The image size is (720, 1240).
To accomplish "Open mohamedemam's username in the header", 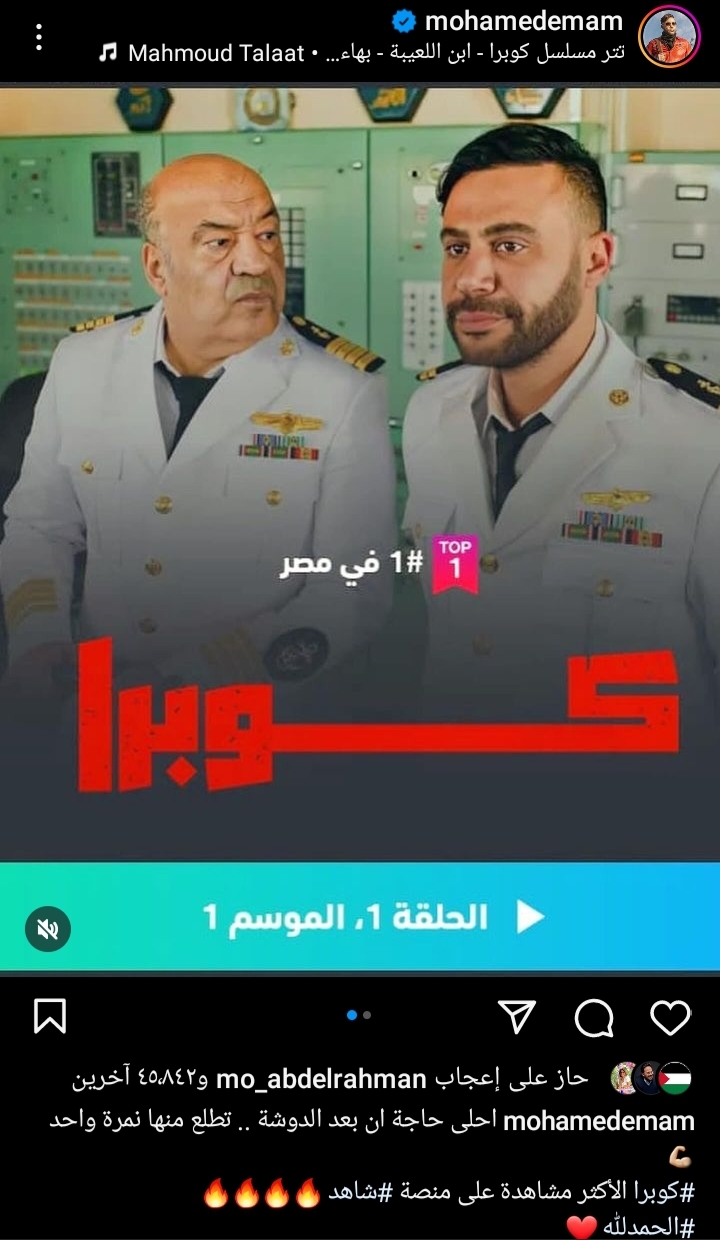I will point(524,21).
